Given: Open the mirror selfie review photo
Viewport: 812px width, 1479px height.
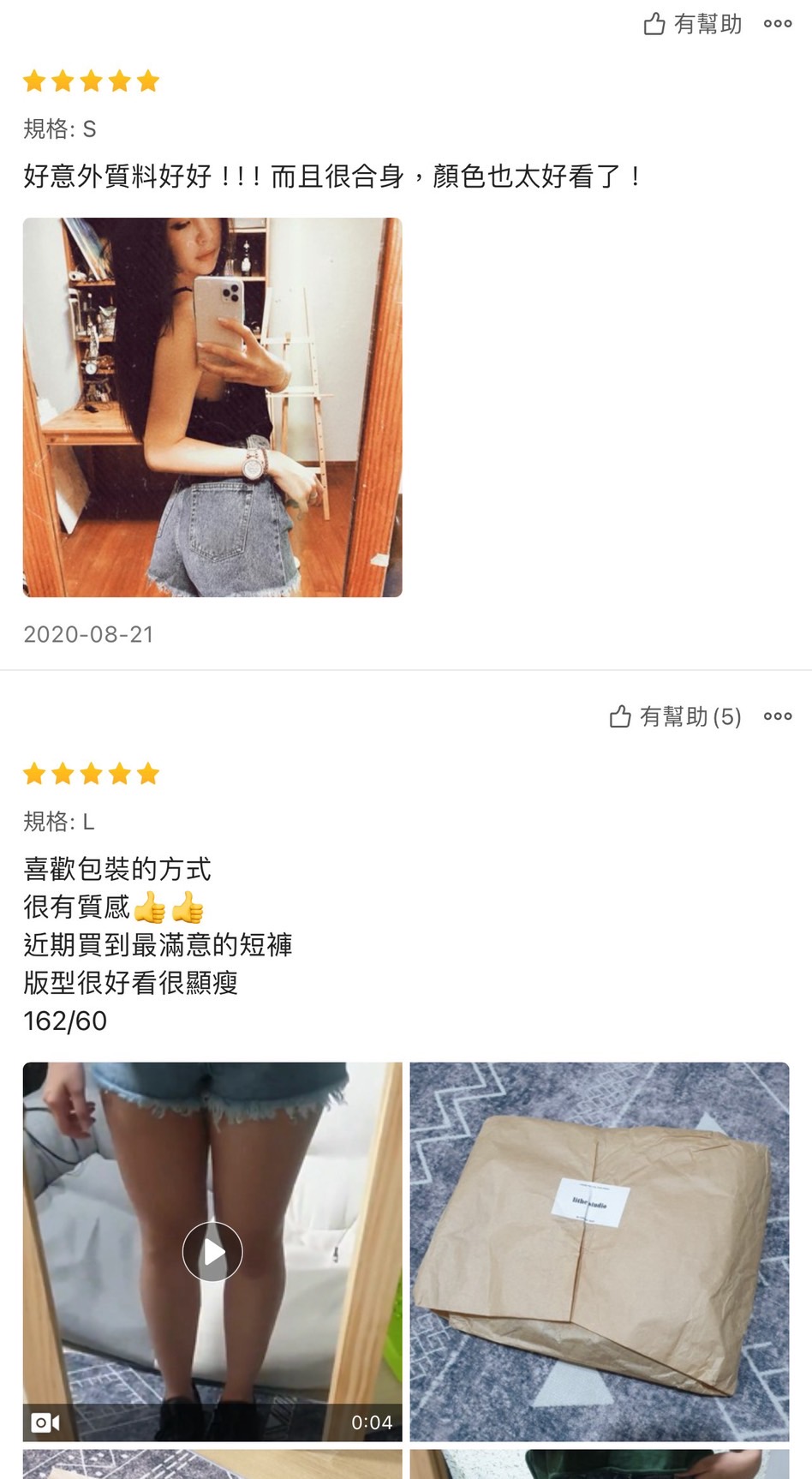Looking at the screenshot, I should point(212,407).
